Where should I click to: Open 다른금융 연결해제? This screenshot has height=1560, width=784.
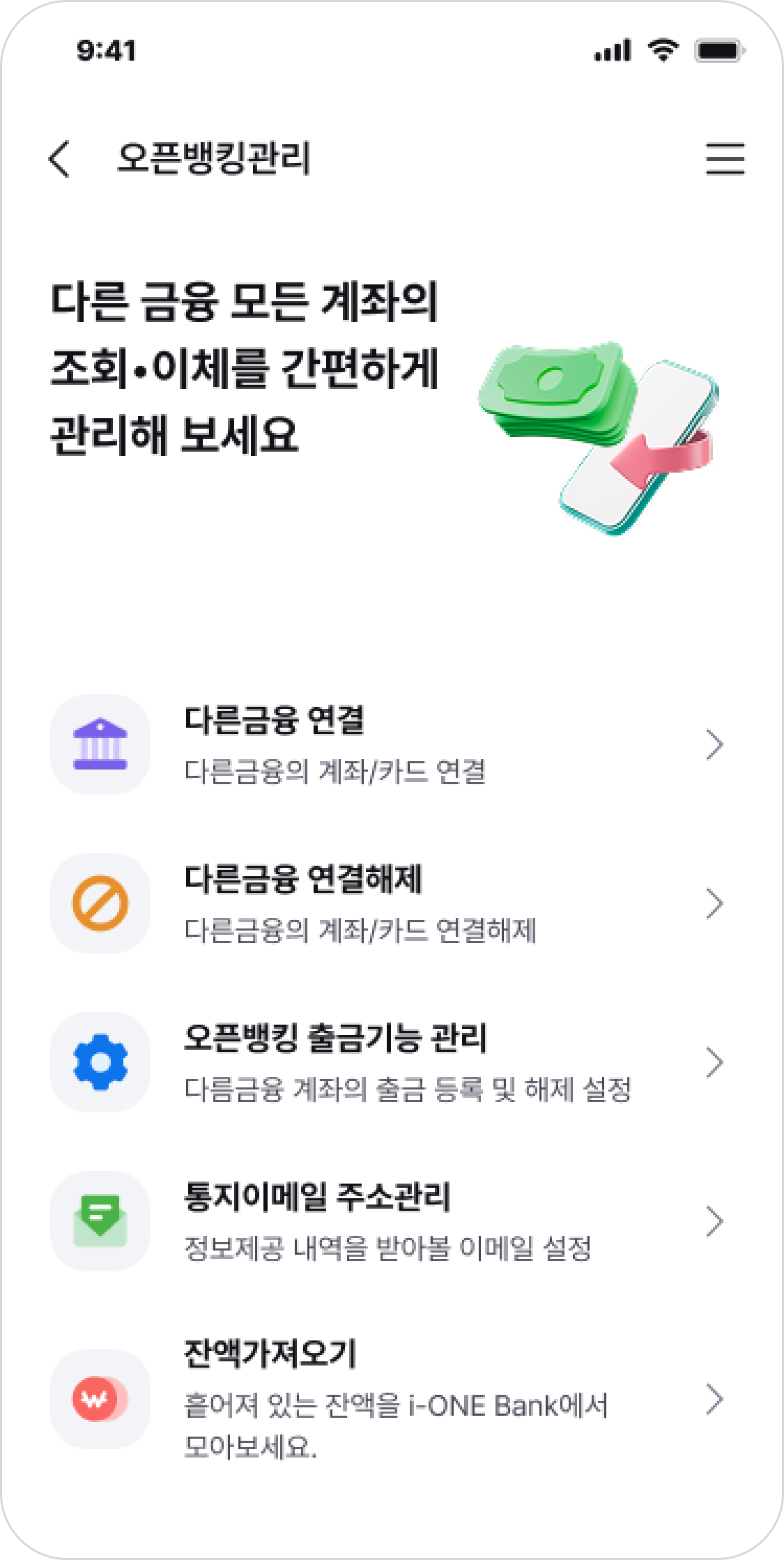(x=387, y=903)
